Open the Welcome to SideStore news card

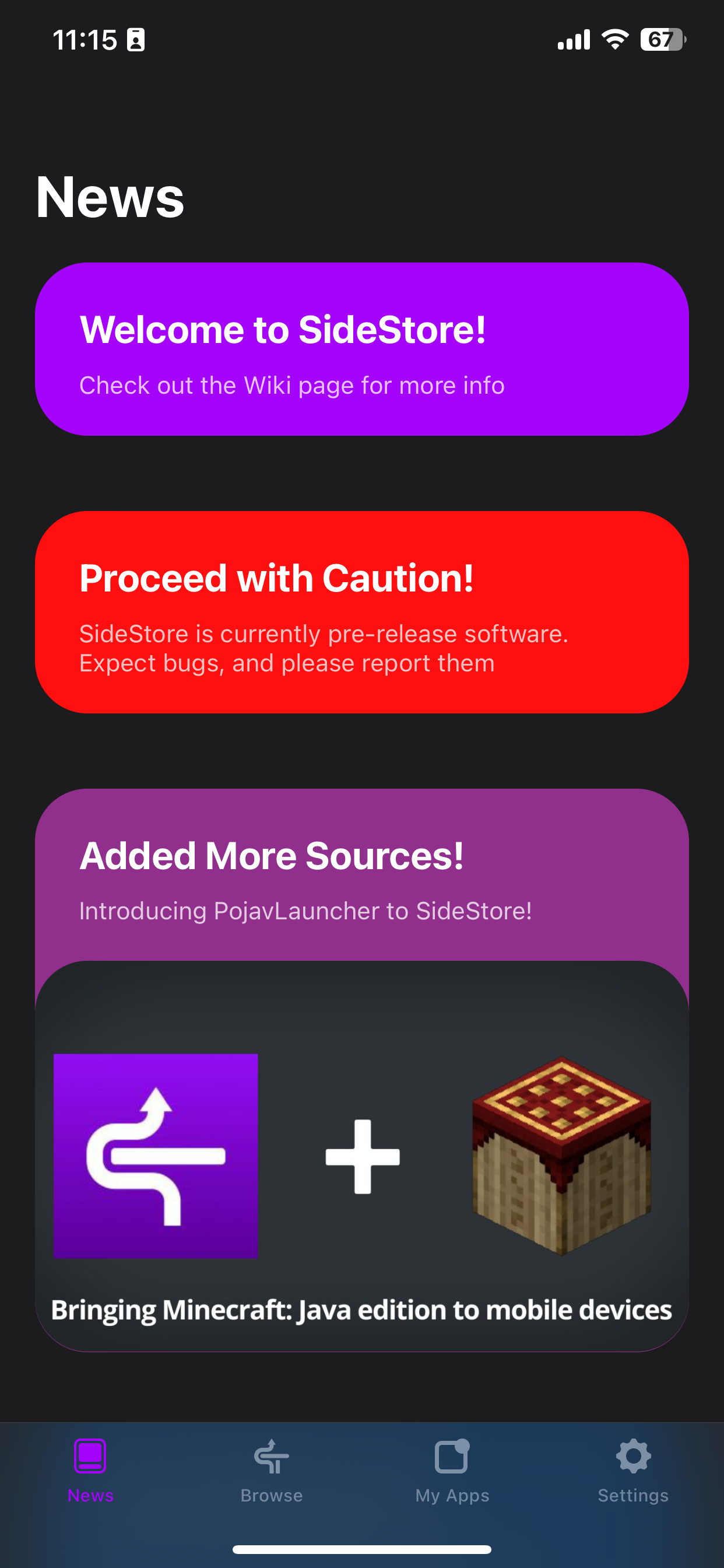pyautogui.click(x=361, y=349)
